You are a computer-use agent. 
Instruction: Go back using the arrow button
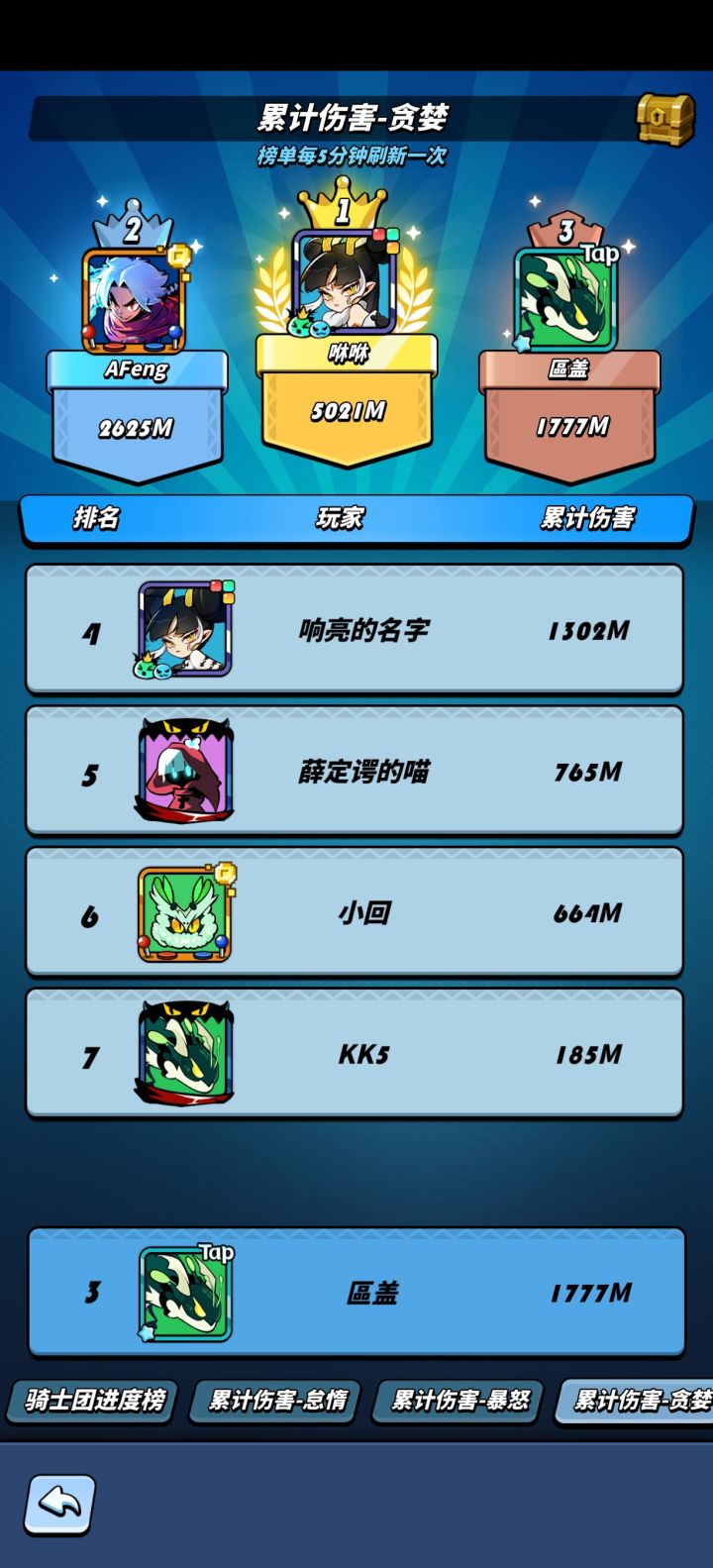(x=60, y=1505)
